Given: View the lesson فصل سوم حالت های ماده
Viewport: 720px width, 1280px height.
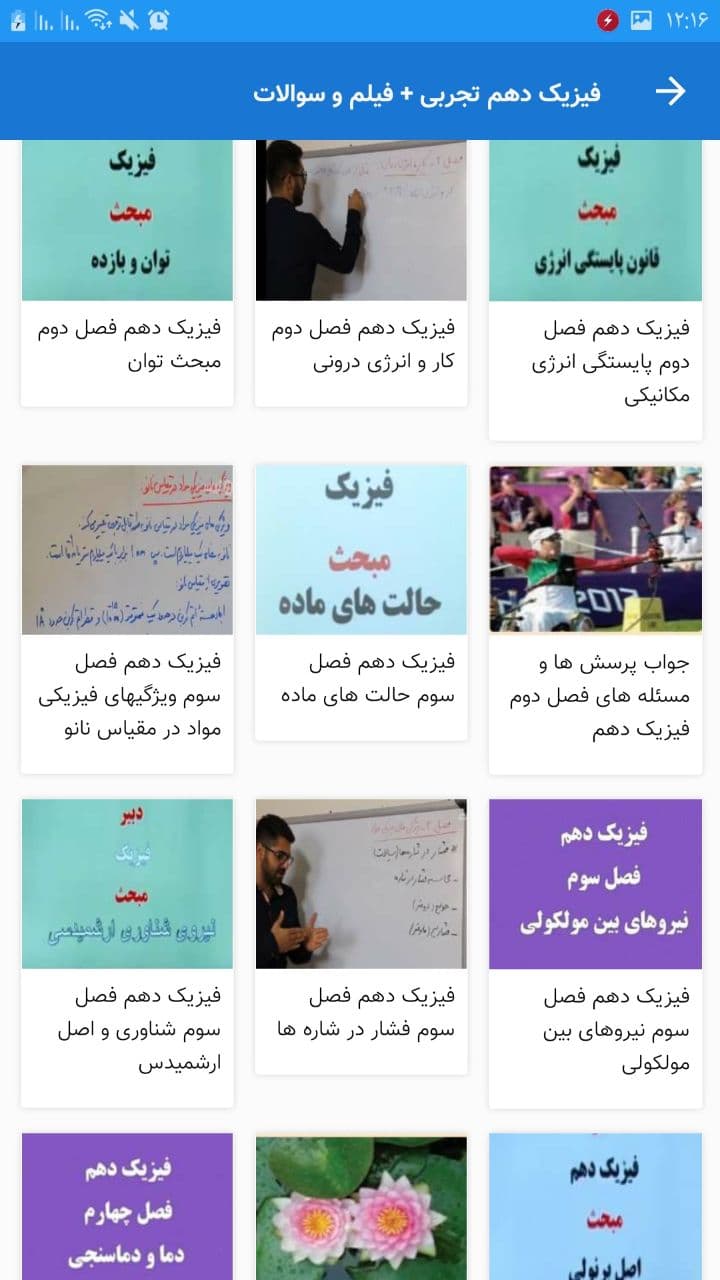Looking at the screenshot, I should click(361, 600).
